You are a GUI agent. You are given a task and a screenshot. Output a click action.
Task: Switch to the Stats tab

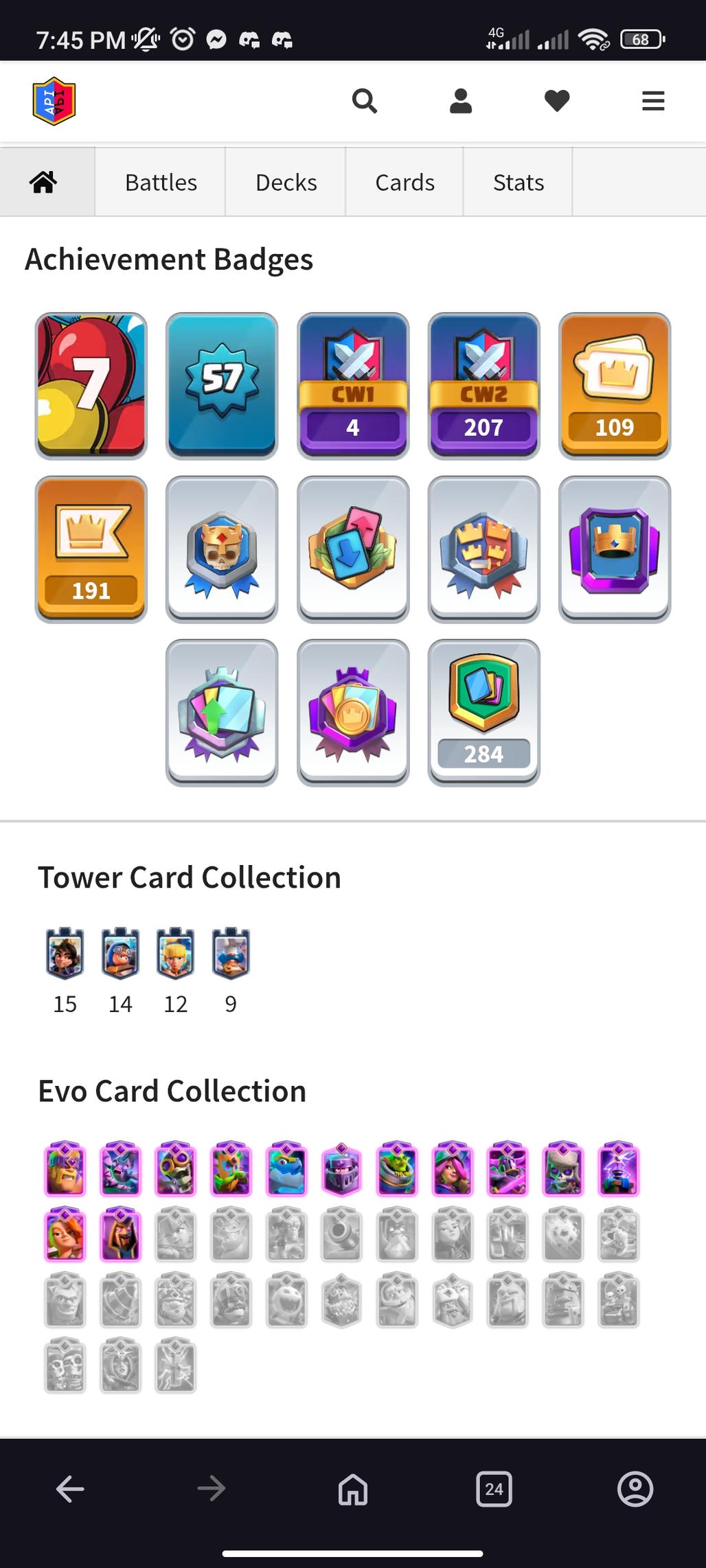tap(519, 183)
